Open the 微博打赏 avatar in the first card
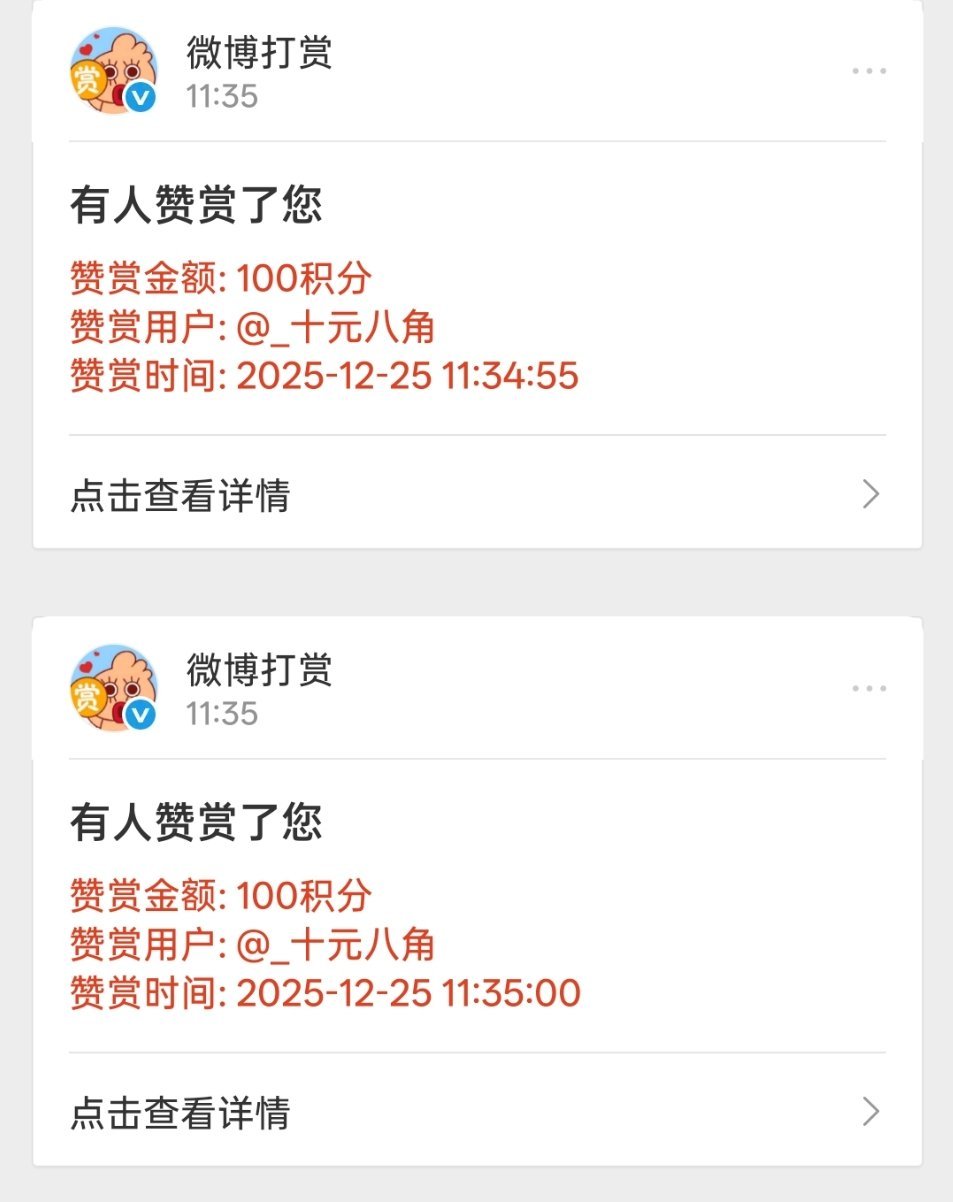Image resolution: width=953 pixels, height=1202 pixels. coord(112,70)
